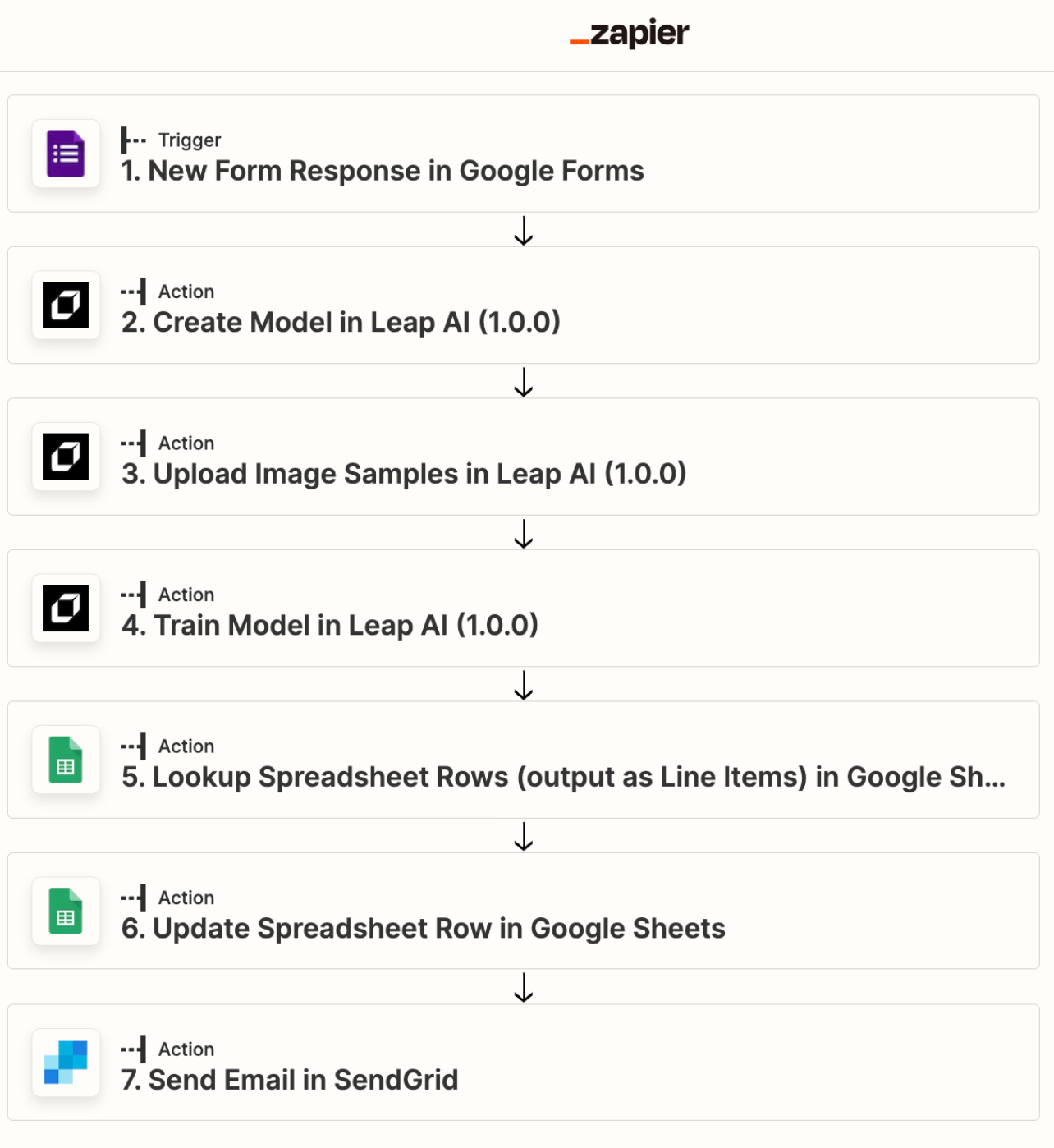This screenshot has width=1054, height=1148.
Task: Select the Send Email in SendGrid step
Action: (x=290, y=1080)
